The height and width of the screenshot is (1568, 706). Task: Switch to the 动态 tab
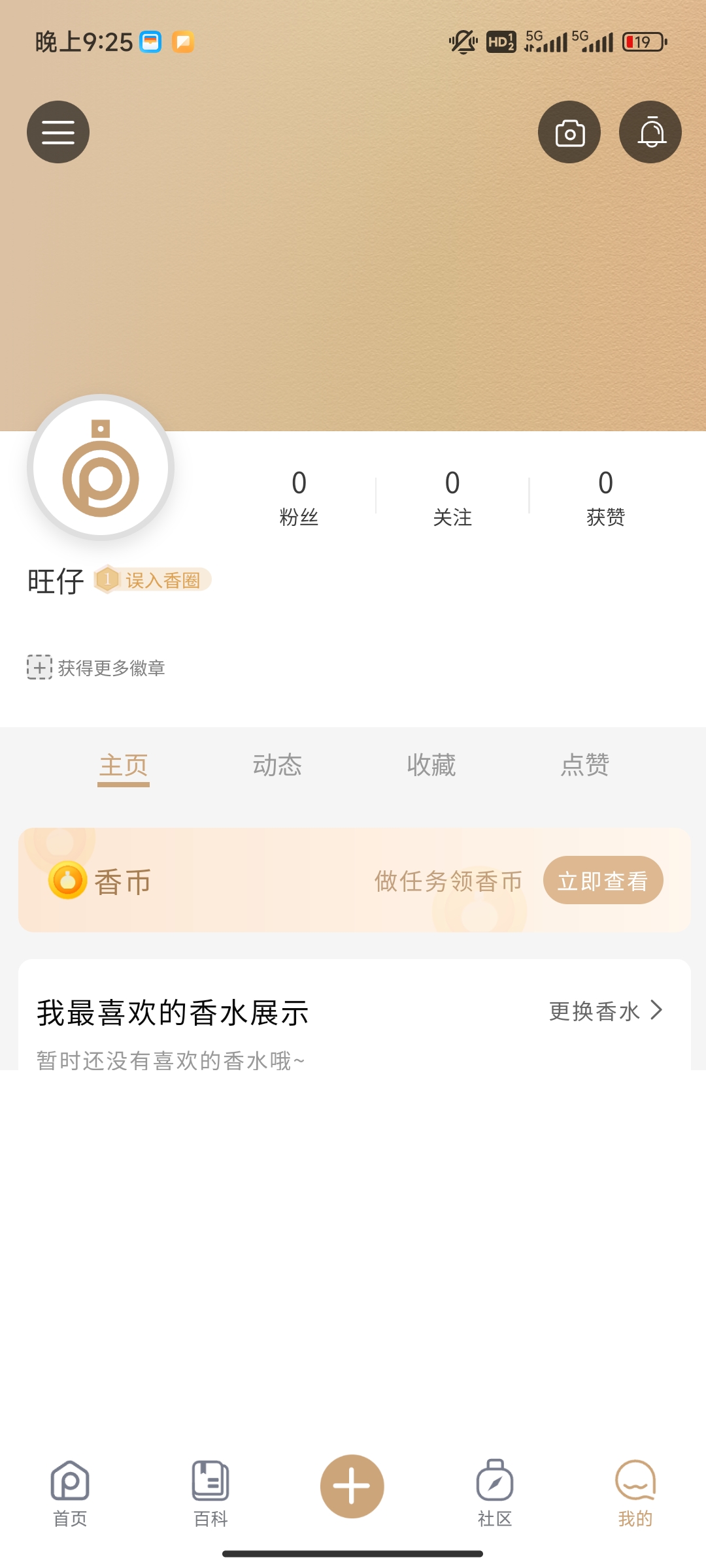click(x=277, y=765)
